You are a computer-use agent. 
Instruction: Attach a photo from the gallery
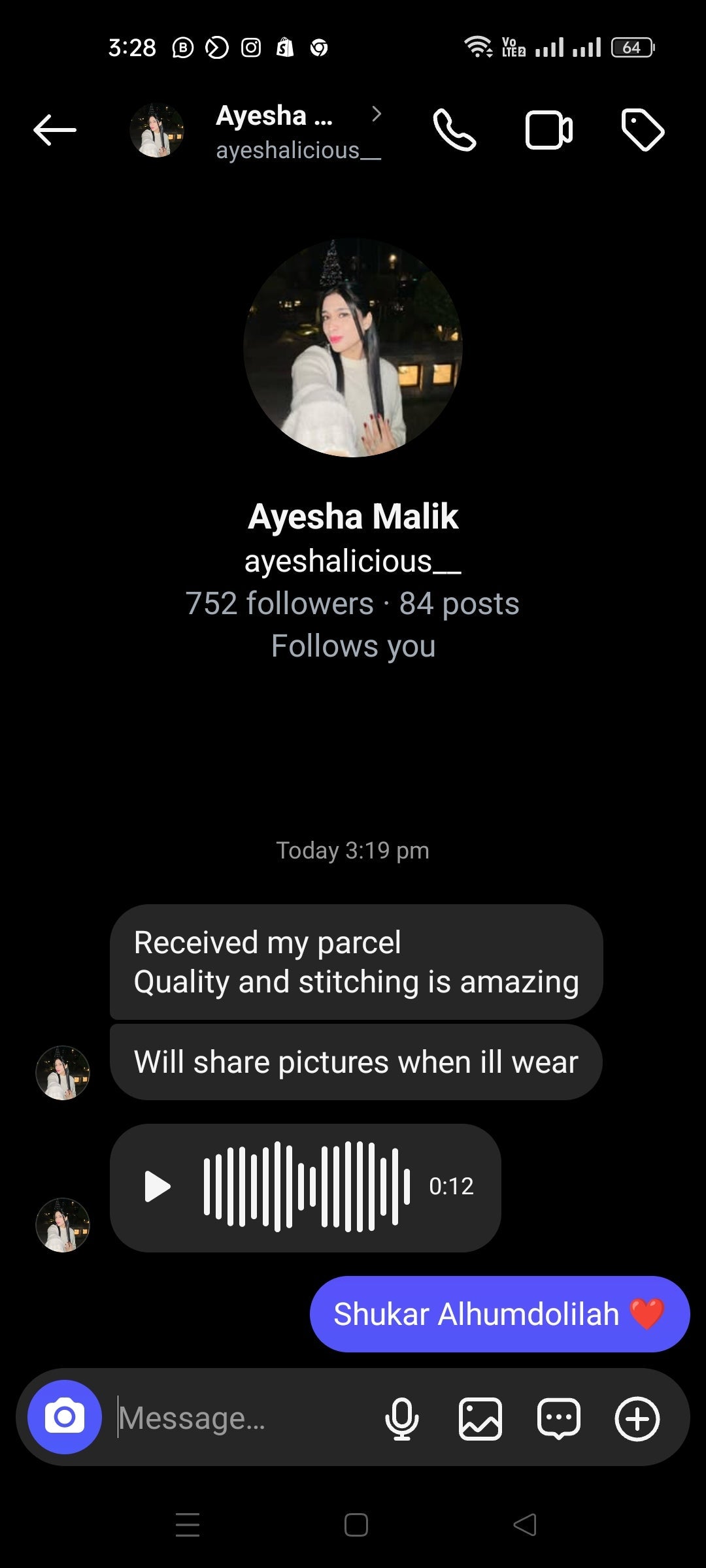480,1418
